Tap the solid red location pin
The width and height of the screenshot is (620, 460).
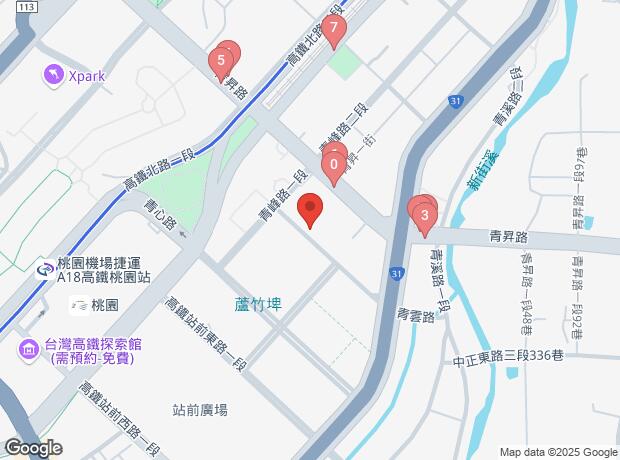311,210
